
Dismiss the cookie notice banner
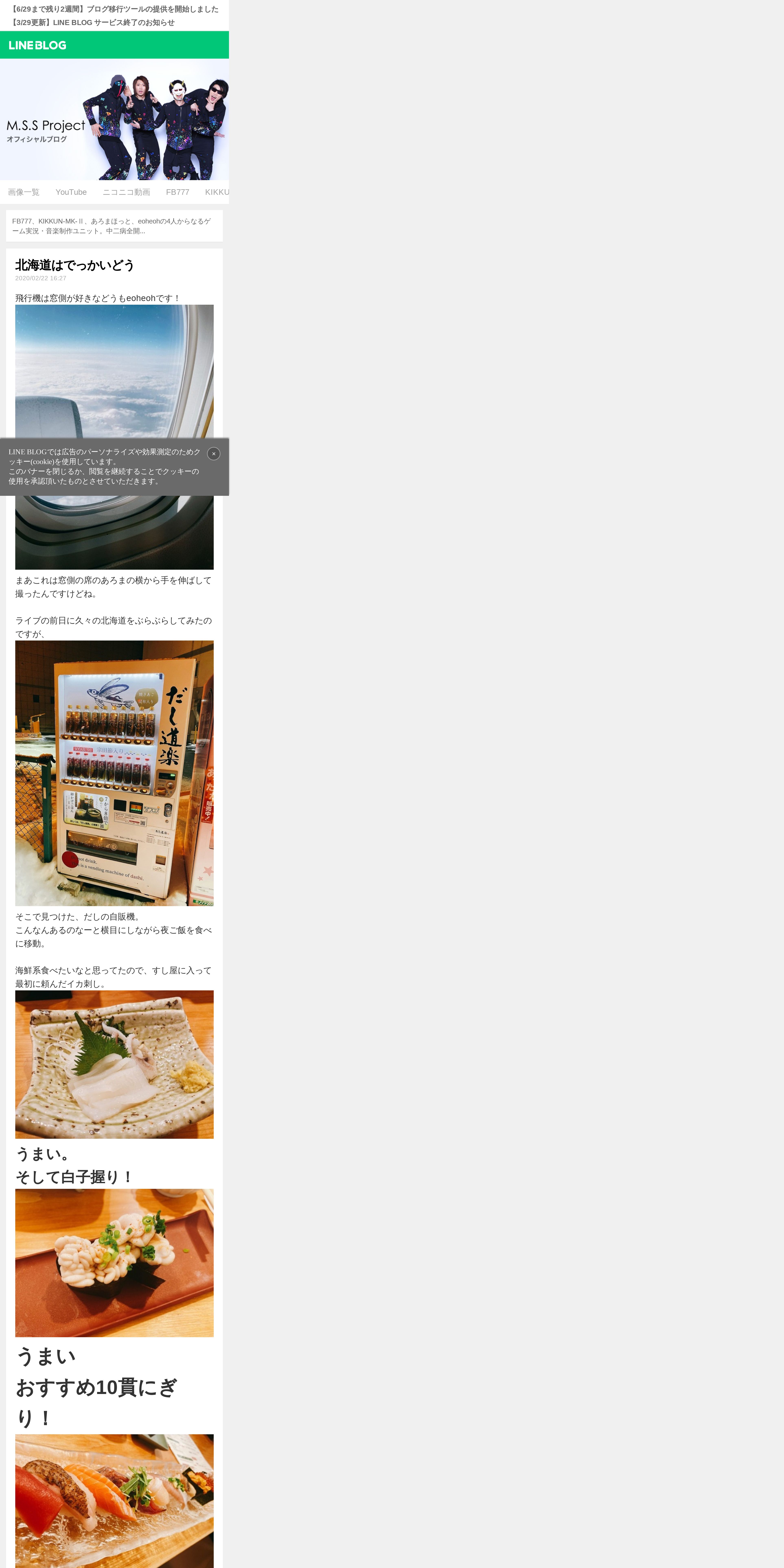click(214, 453)
